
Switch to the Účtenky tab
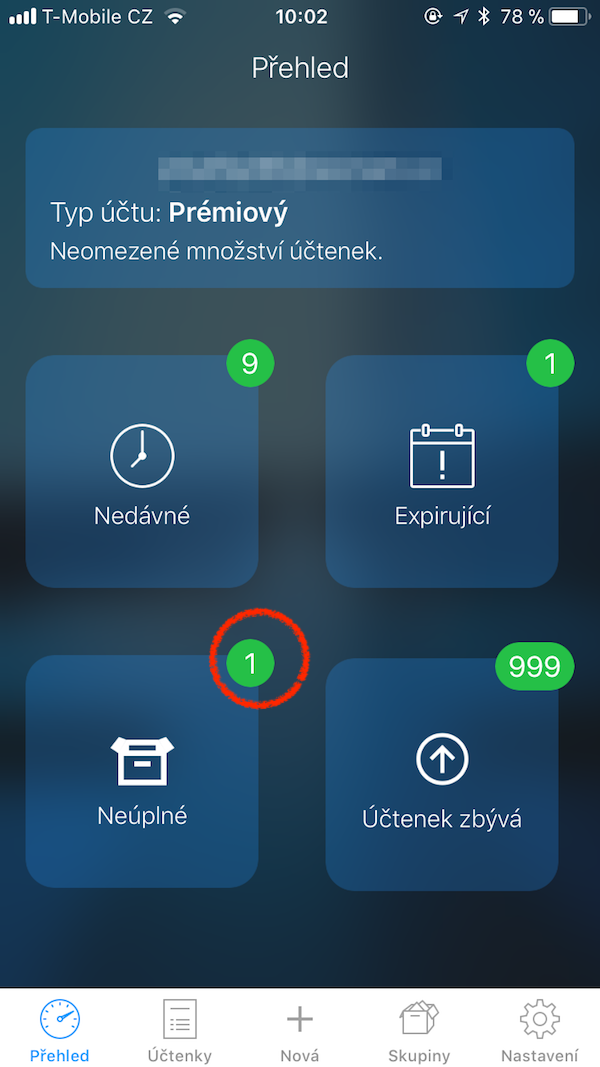(x=180, y=1030)
